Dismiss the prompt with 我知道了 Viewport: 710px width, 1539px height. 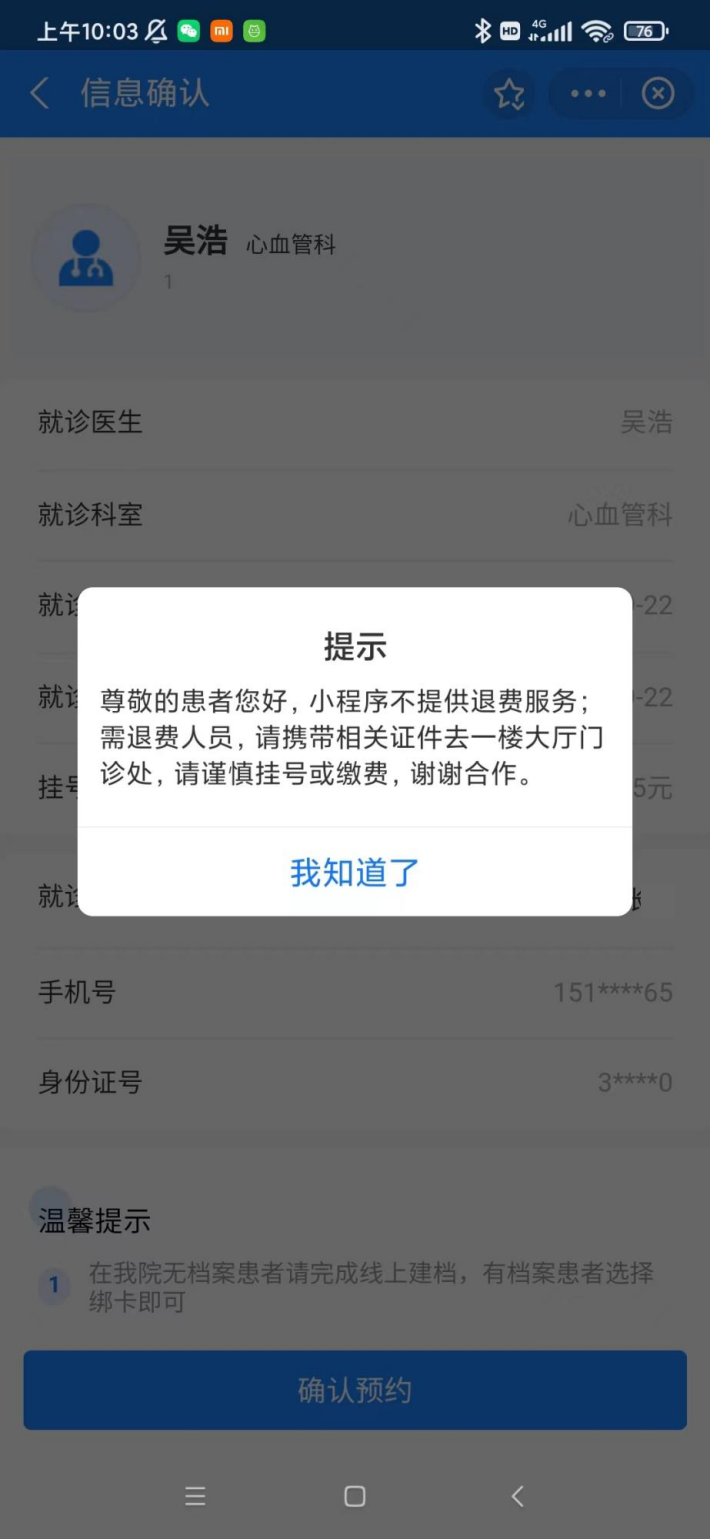click(354, 872)
